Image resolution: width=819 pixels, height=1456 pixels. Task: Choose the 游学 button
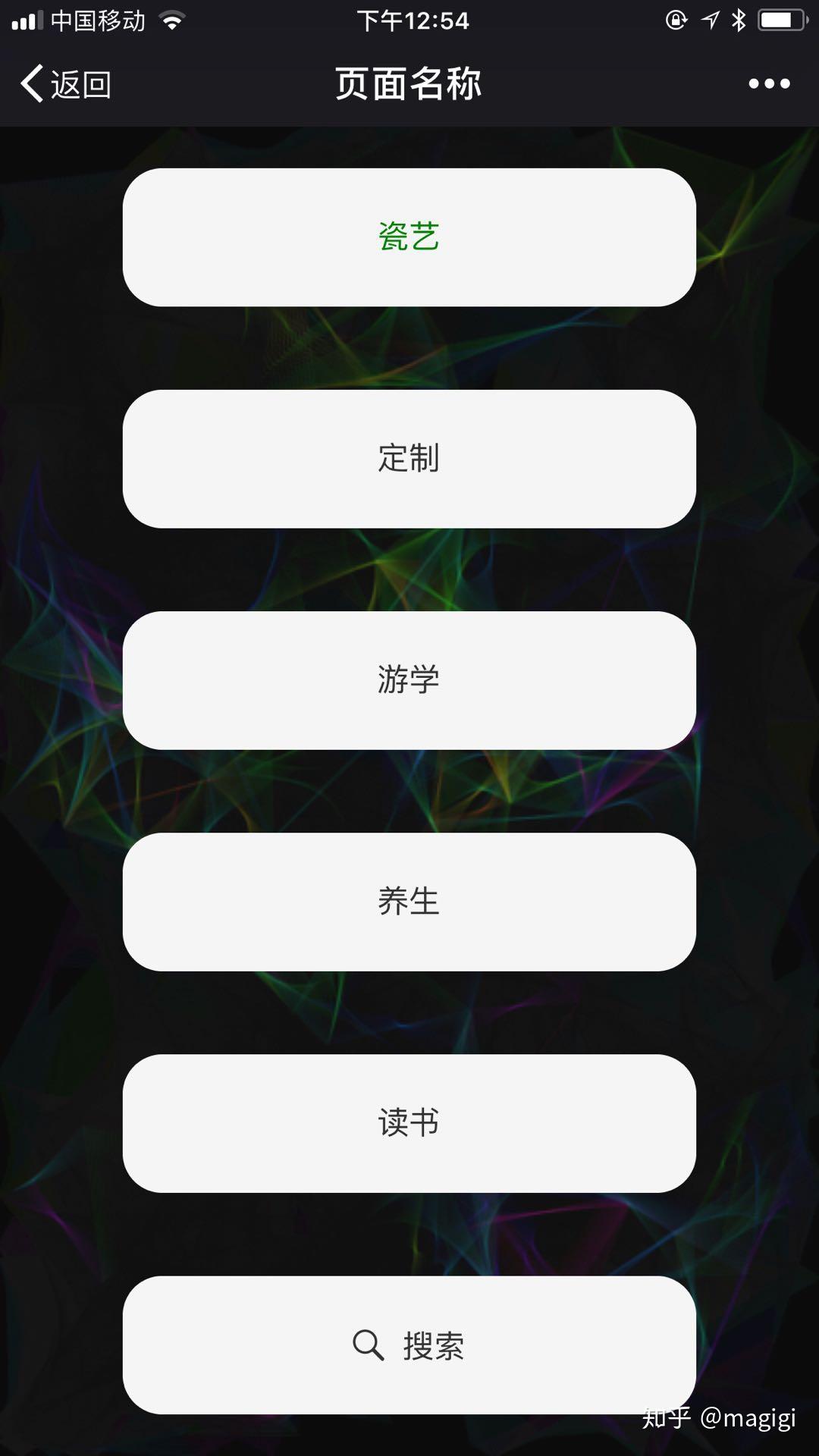(x=409, y=680)
